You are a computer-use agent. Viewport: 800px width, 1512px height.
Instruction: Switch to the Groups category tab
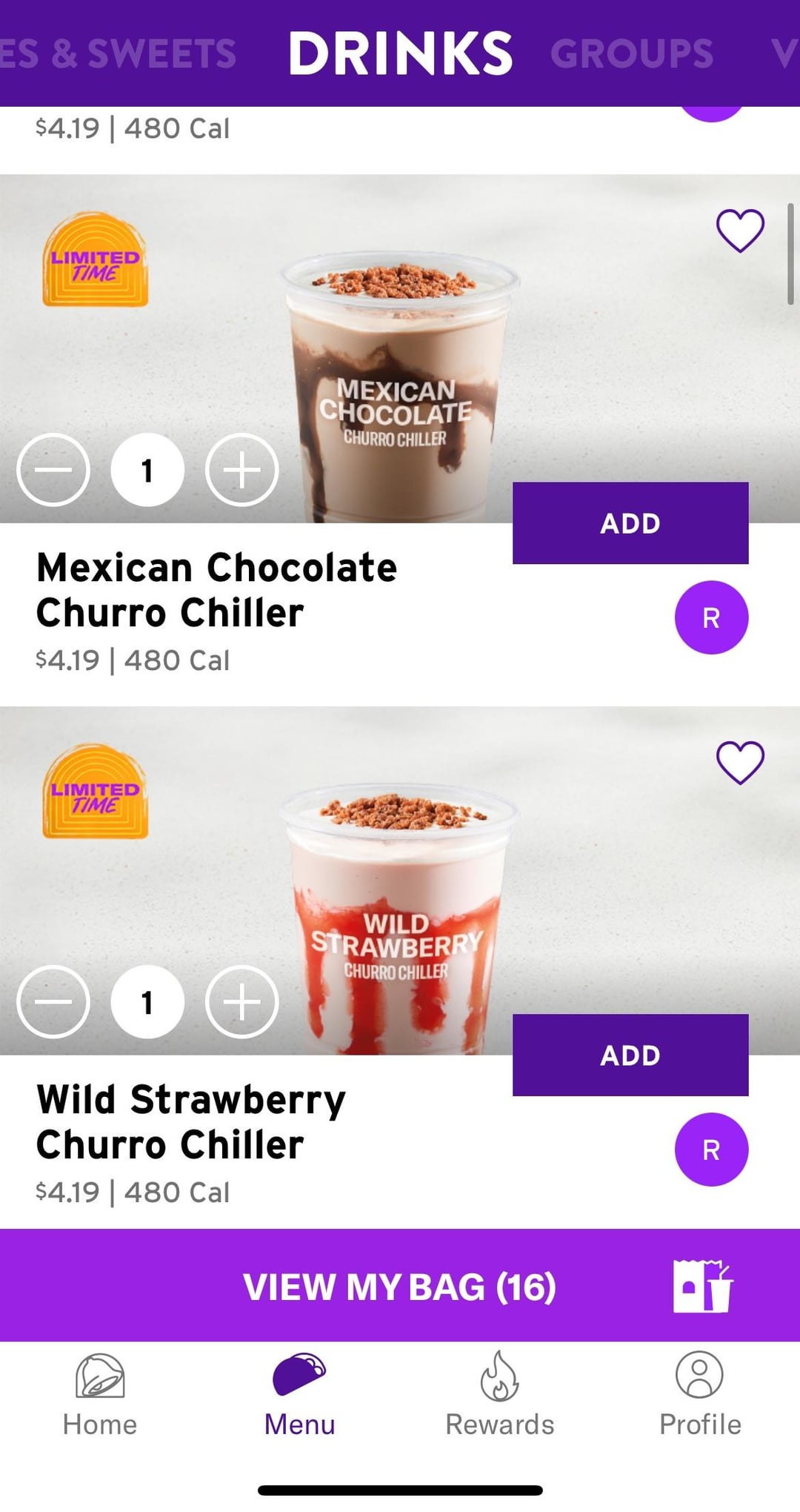(631, 53)
